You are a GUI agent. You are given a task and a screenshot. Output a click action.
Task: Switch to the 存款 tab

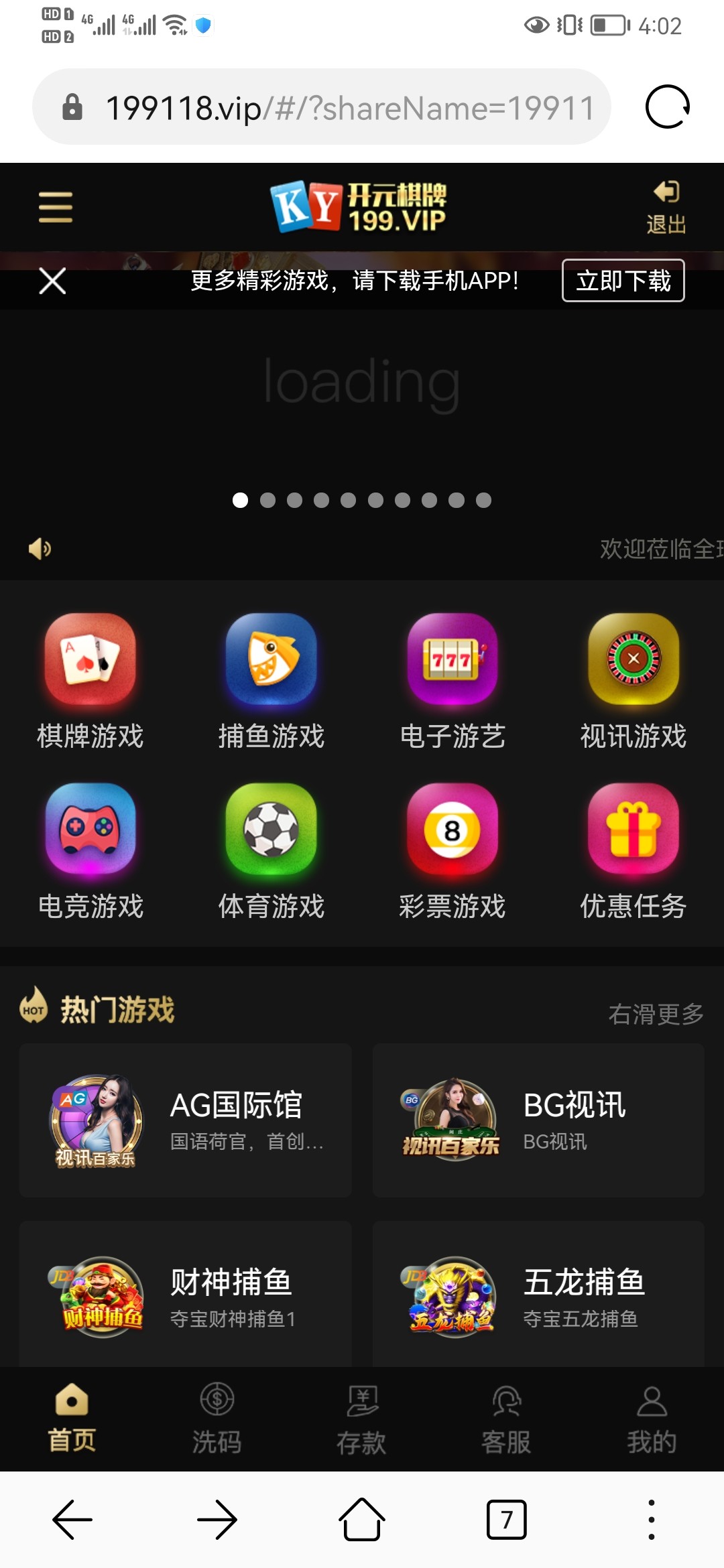tap(362, 1418)
